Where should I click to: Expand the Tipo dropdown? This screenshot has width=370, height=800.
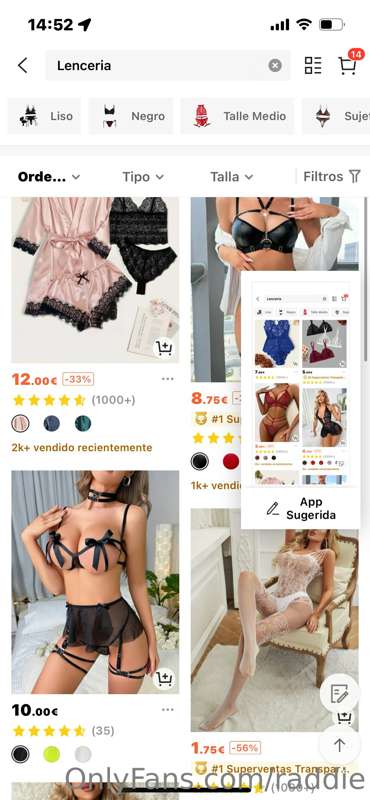pos(143,177)
